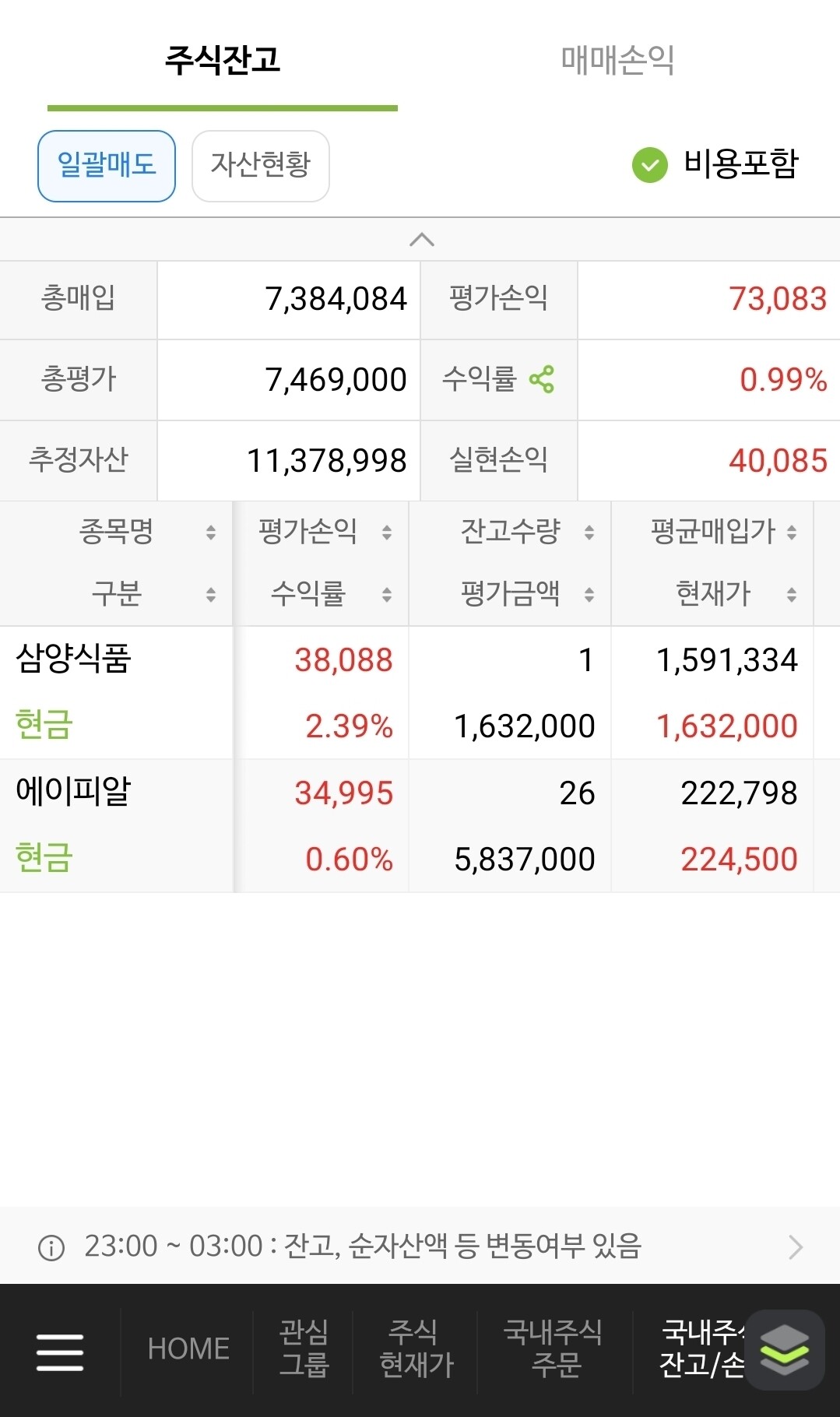Open the 삼양식품 holding row

(x=420, y=693)
